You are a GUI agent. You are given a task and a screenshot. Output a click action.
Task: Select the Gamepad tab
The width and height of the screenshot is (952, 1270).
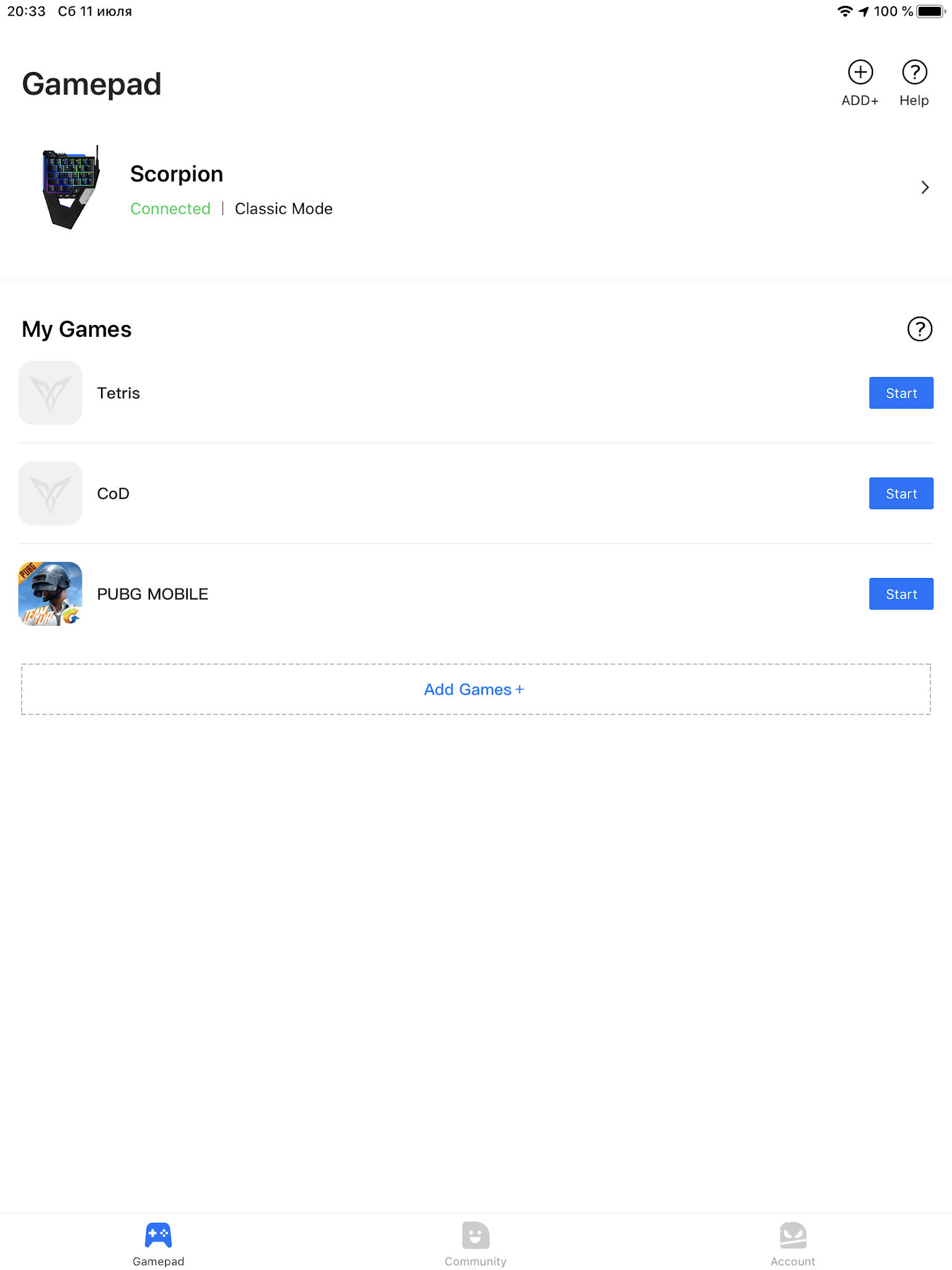158,1244
